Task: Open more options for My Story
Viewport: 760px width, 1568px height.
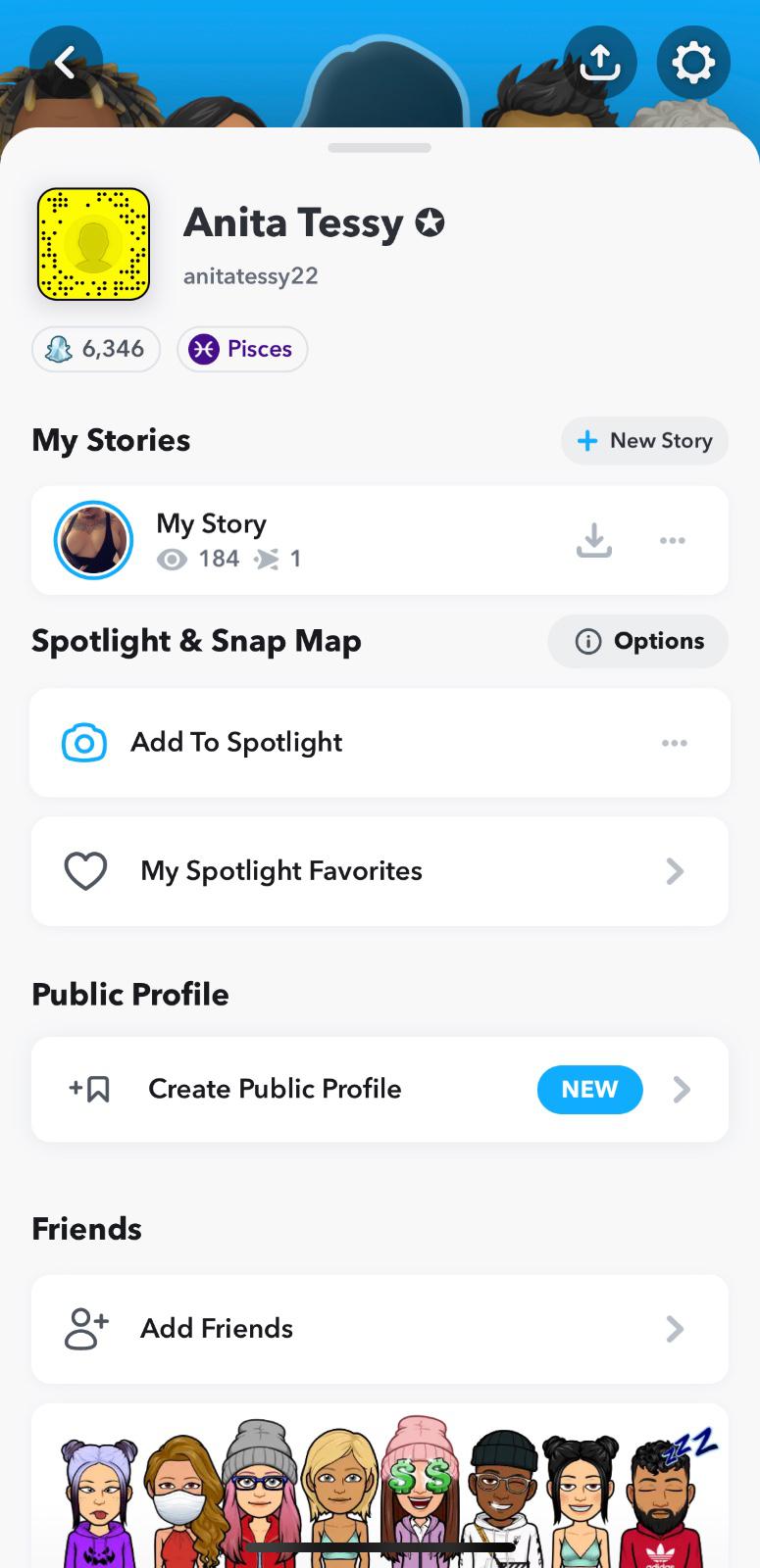Action: click(x=673, y=540)
